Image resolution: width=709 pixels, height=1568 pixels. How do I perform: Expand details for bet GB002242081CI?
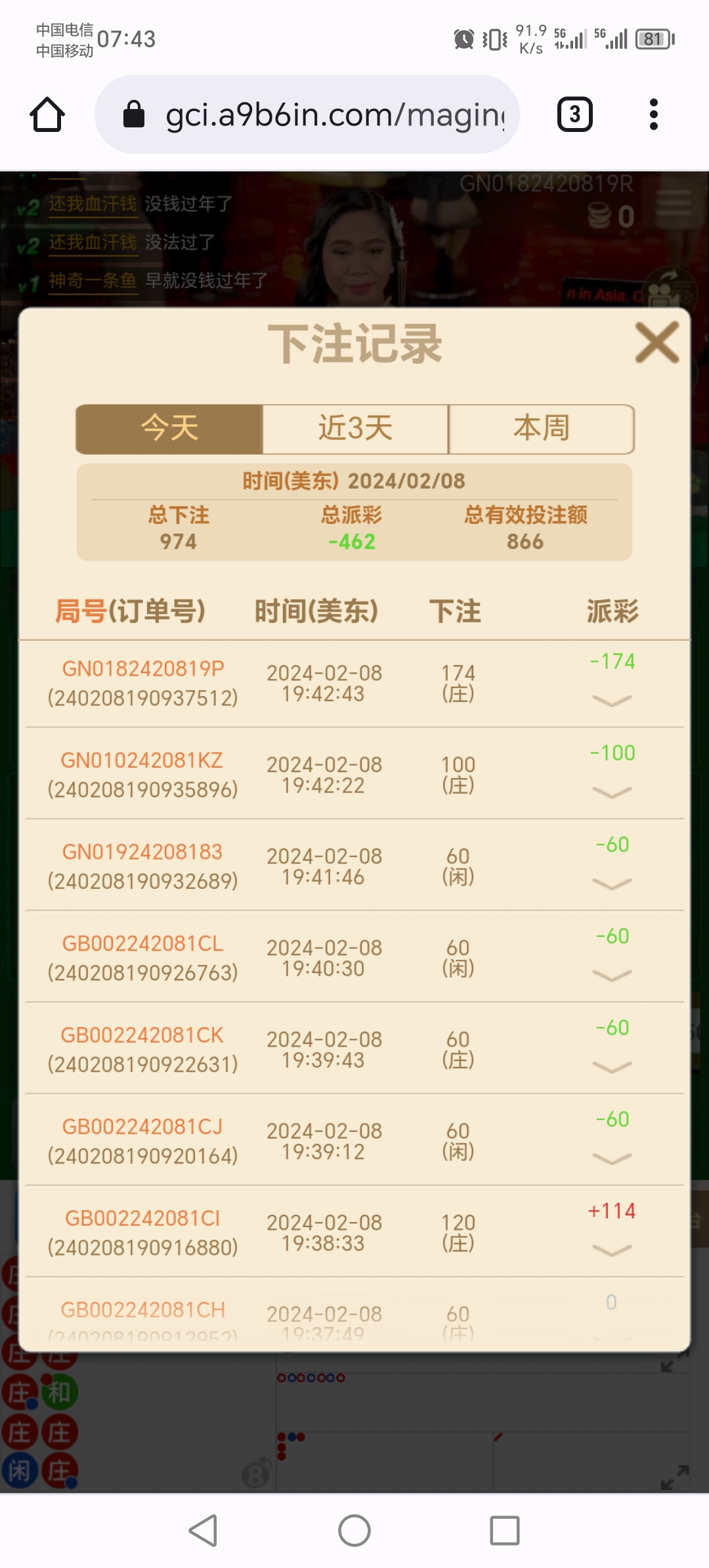pyautogui.click(x=611, y=1250)
